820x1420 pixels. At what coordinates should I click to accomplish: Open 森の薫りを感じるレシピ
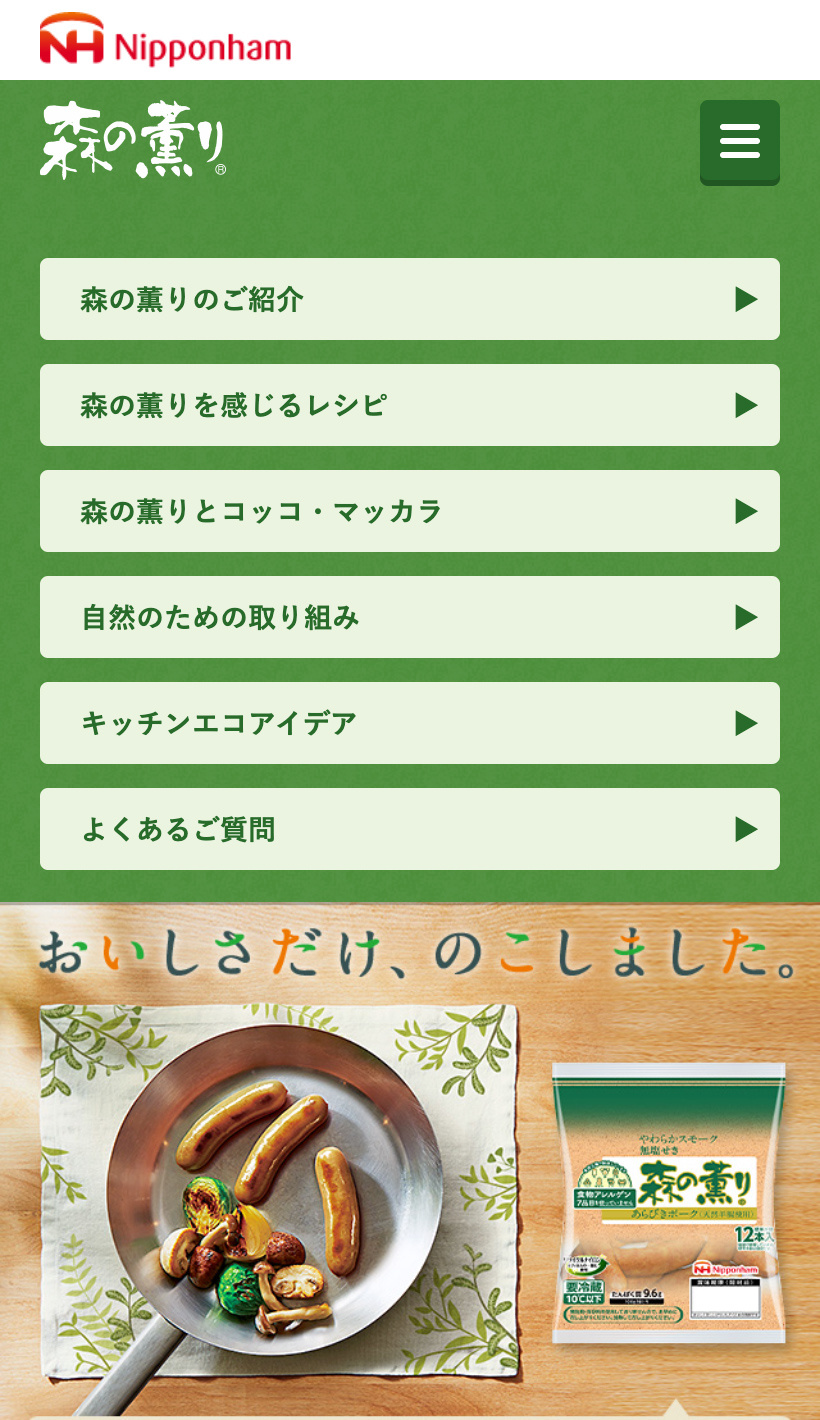coord(409,405)
